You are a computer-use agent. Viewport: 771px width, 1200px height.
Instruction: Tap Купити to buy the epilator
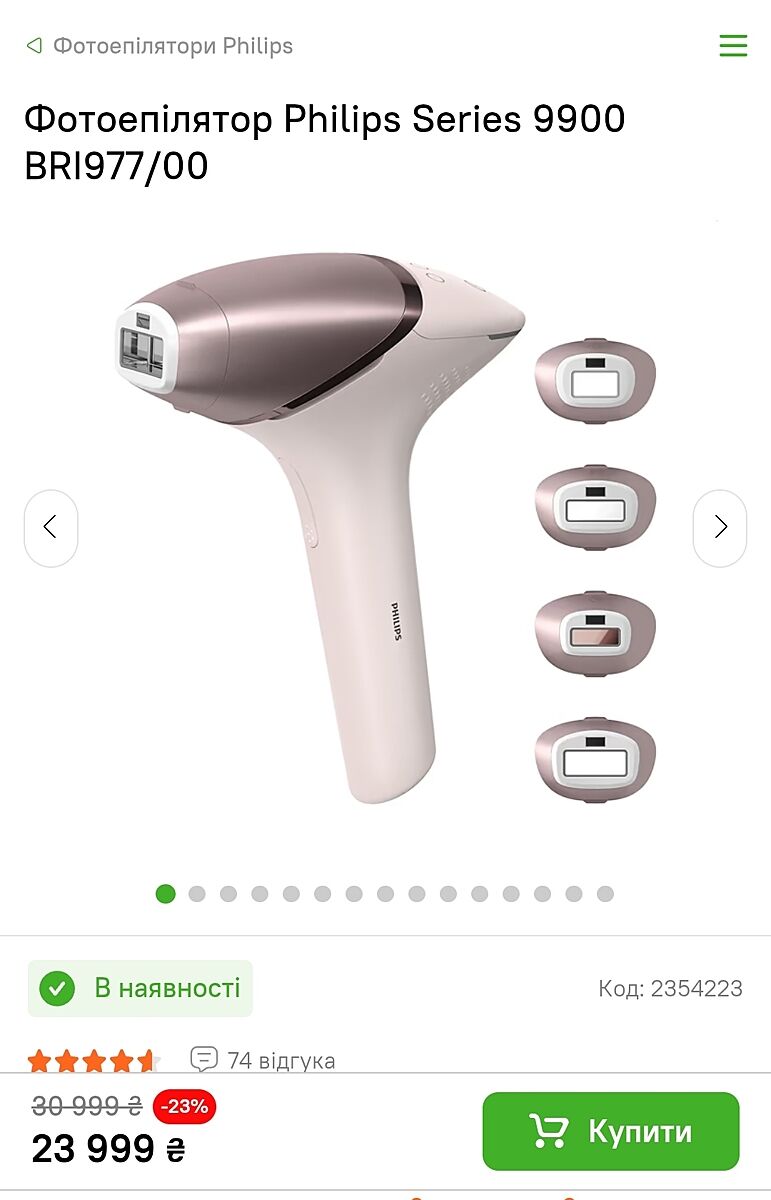[x=610, y=1131]
